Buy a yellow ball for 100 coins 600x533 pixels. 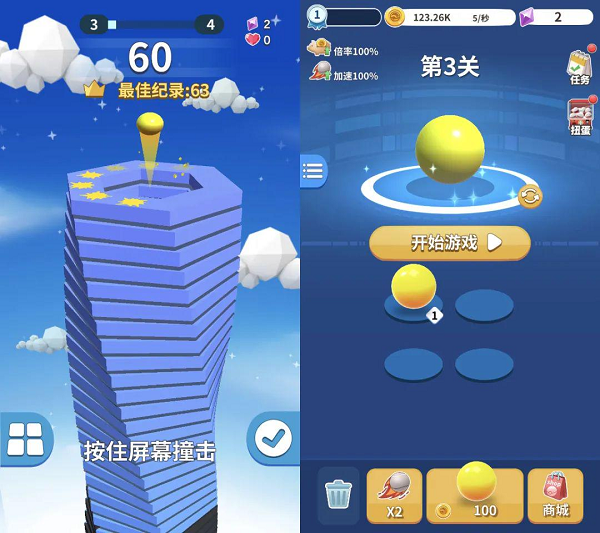point(475,496)
